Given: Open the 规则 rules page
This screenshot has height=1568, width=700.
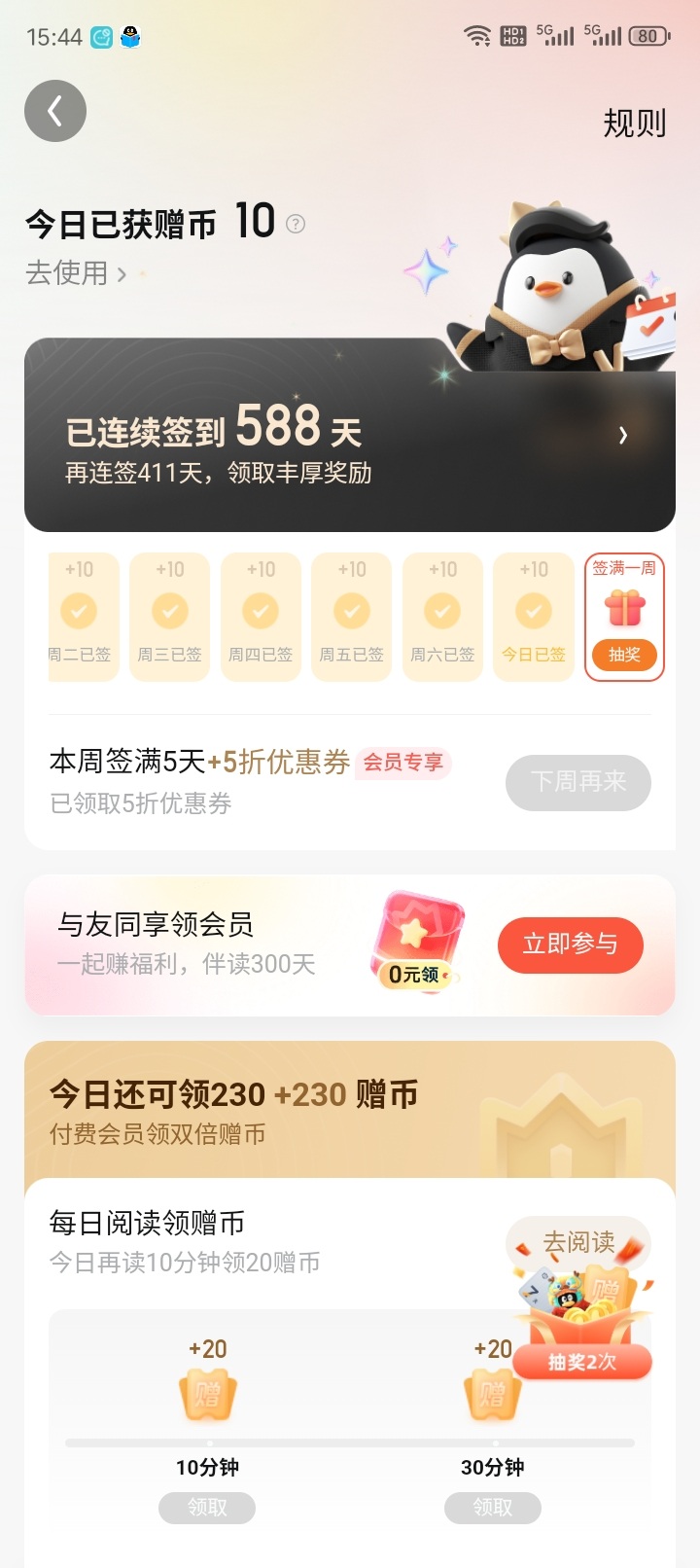Looking at the screenshot, I should click(634, 124).
